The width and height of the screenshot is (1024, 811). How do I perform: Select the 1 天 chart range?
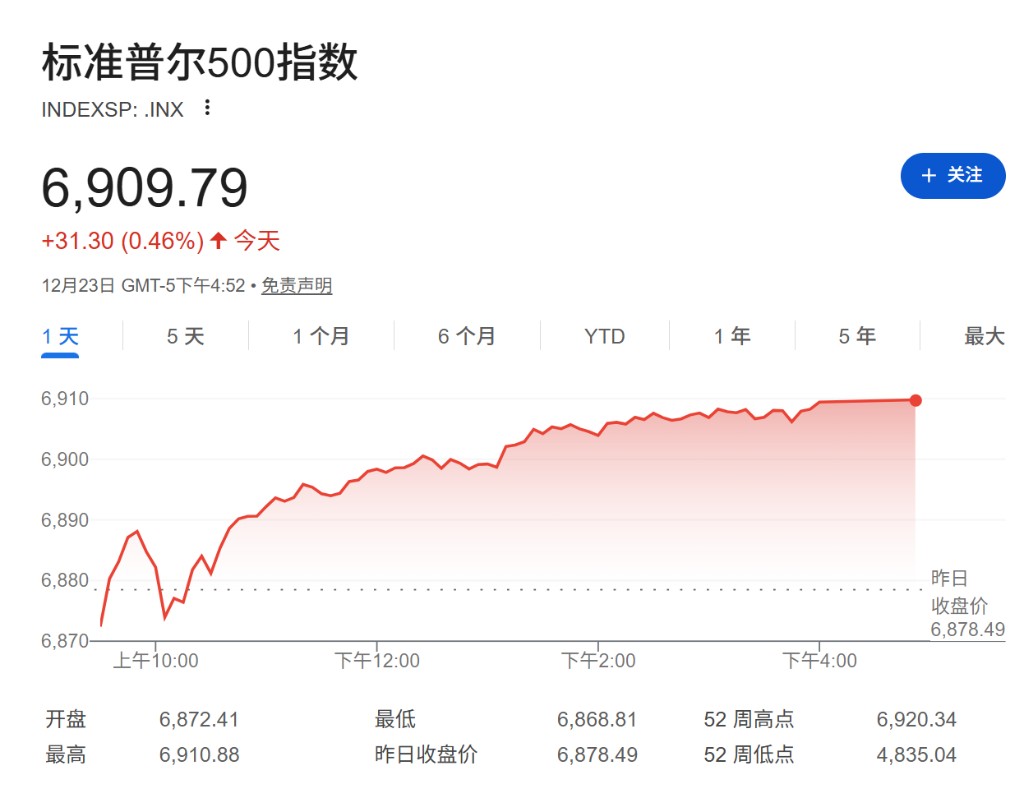pos(60,336)
